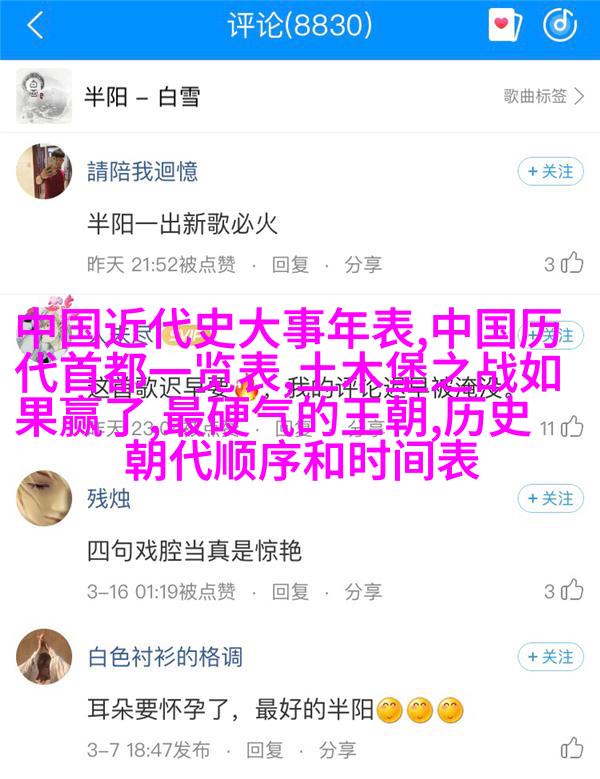Follow user 残烛
This screenshot has height=779, width=600.
[550, 498]
